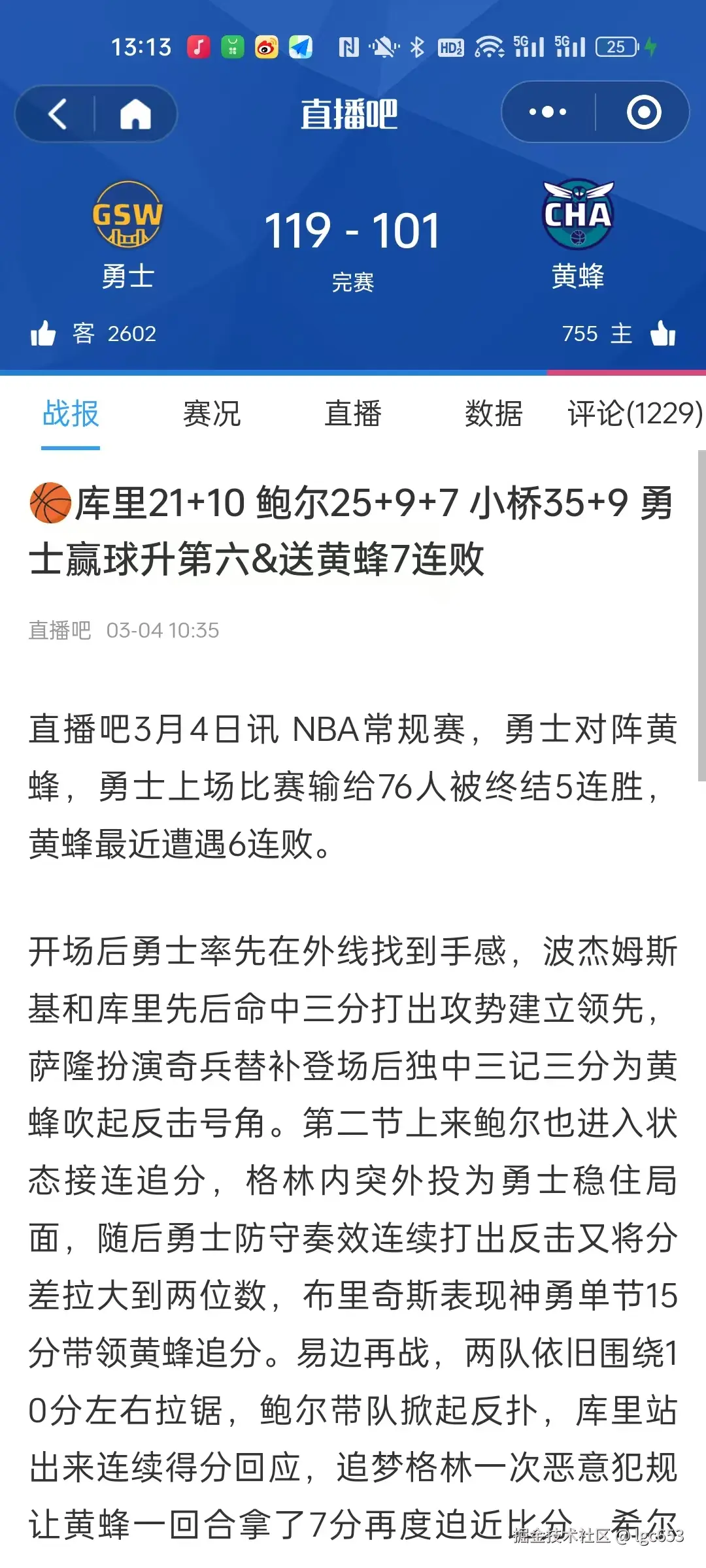
Task: Go back to the previous page
Action: [x=58, y=114]
